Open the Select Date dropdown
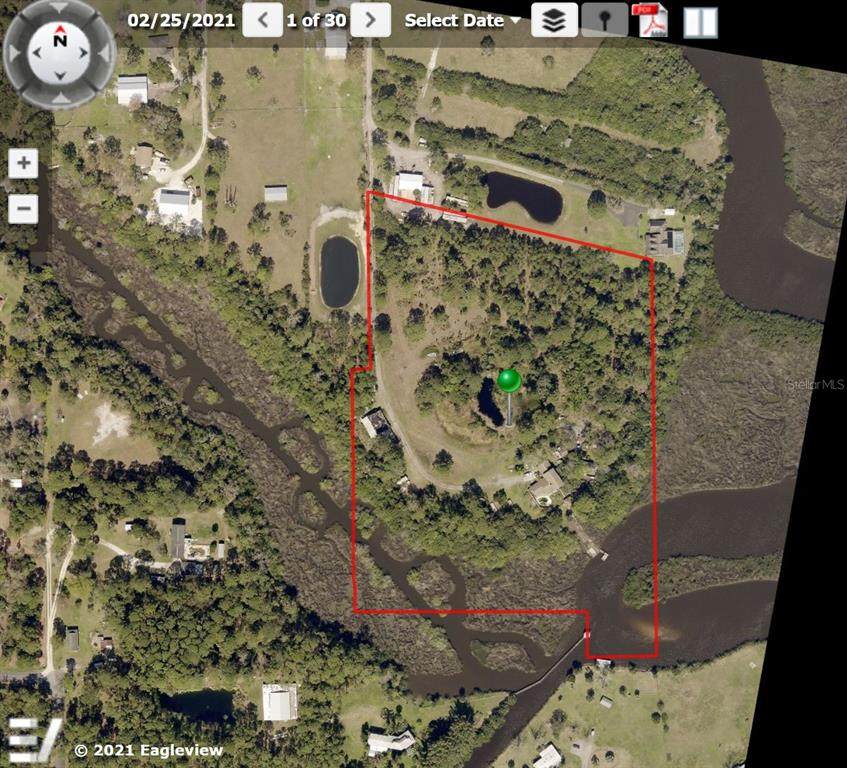Image resolution: width=847 pixels, height=768 pixels. [462, 20]
